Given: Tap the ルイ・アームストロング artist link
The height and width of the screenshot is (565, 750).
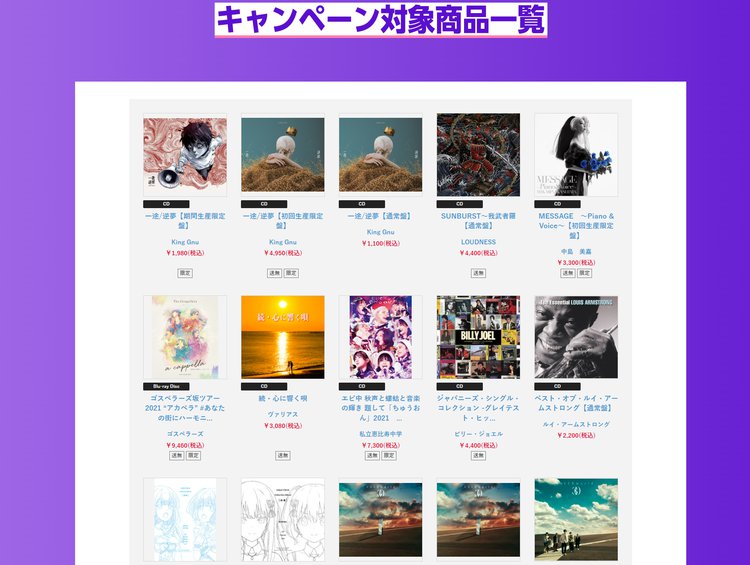Looking at the screenshot, I should pos(576,424).
